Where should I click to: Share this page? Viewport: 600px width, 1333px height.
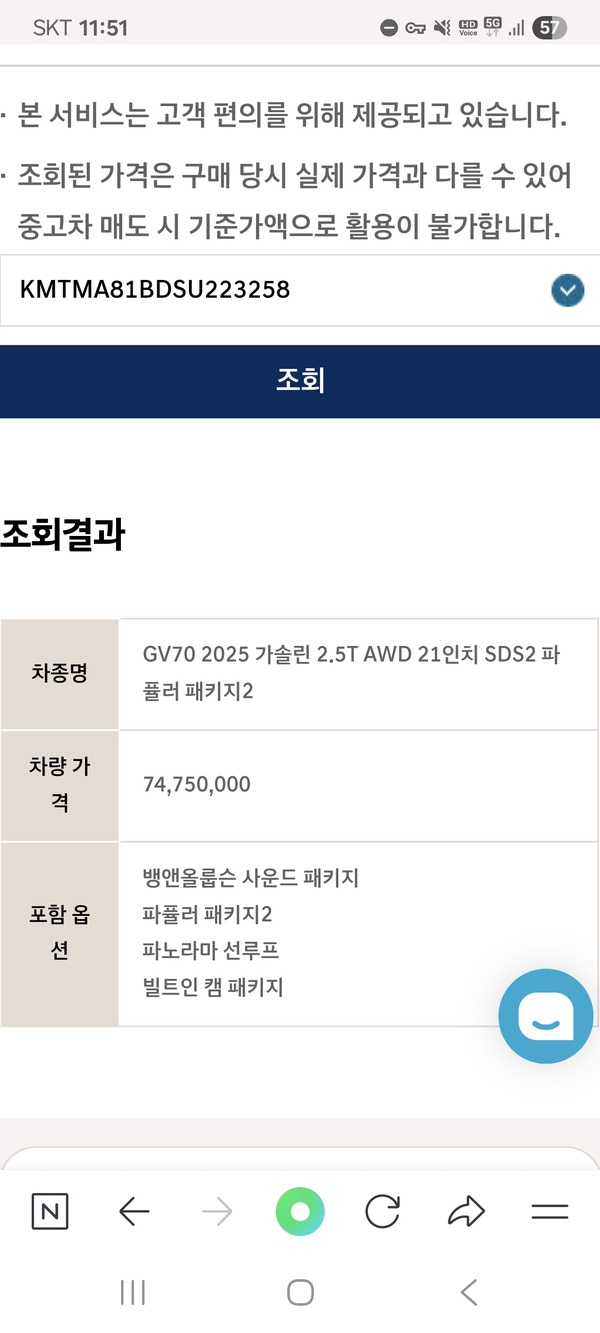[x=465, y=1212]
